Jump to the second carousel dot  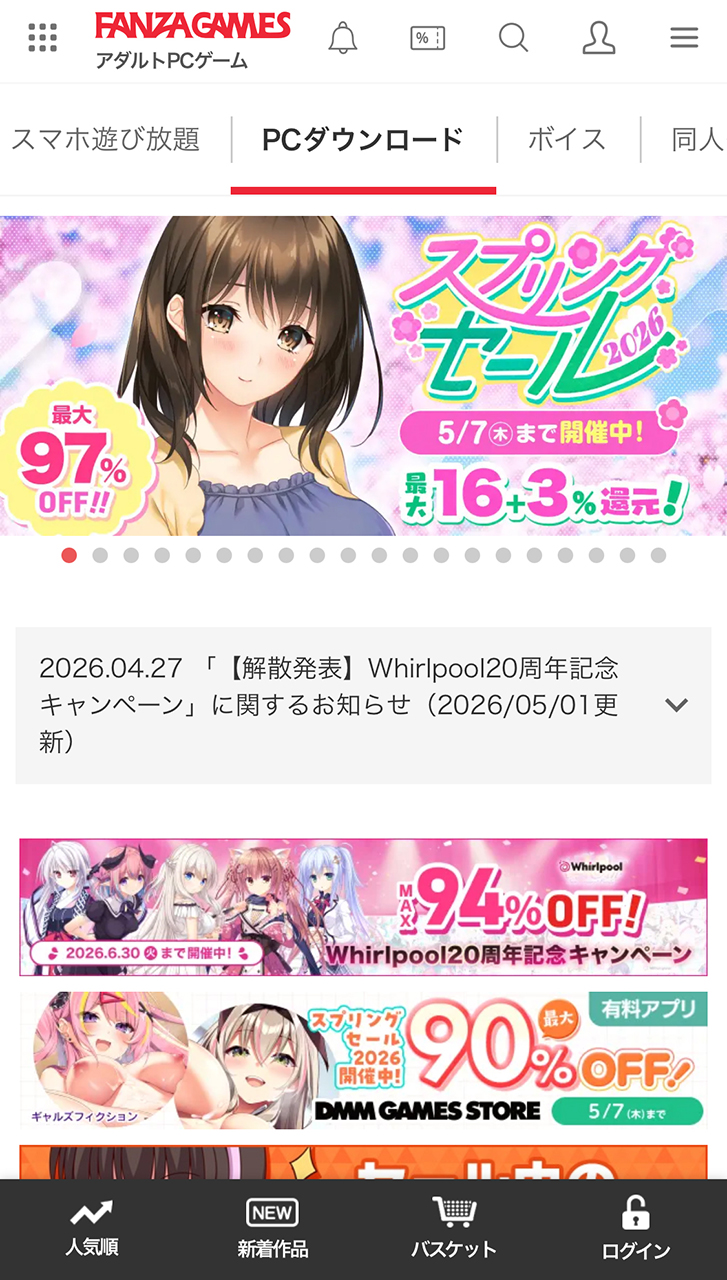tap(100, 555)
